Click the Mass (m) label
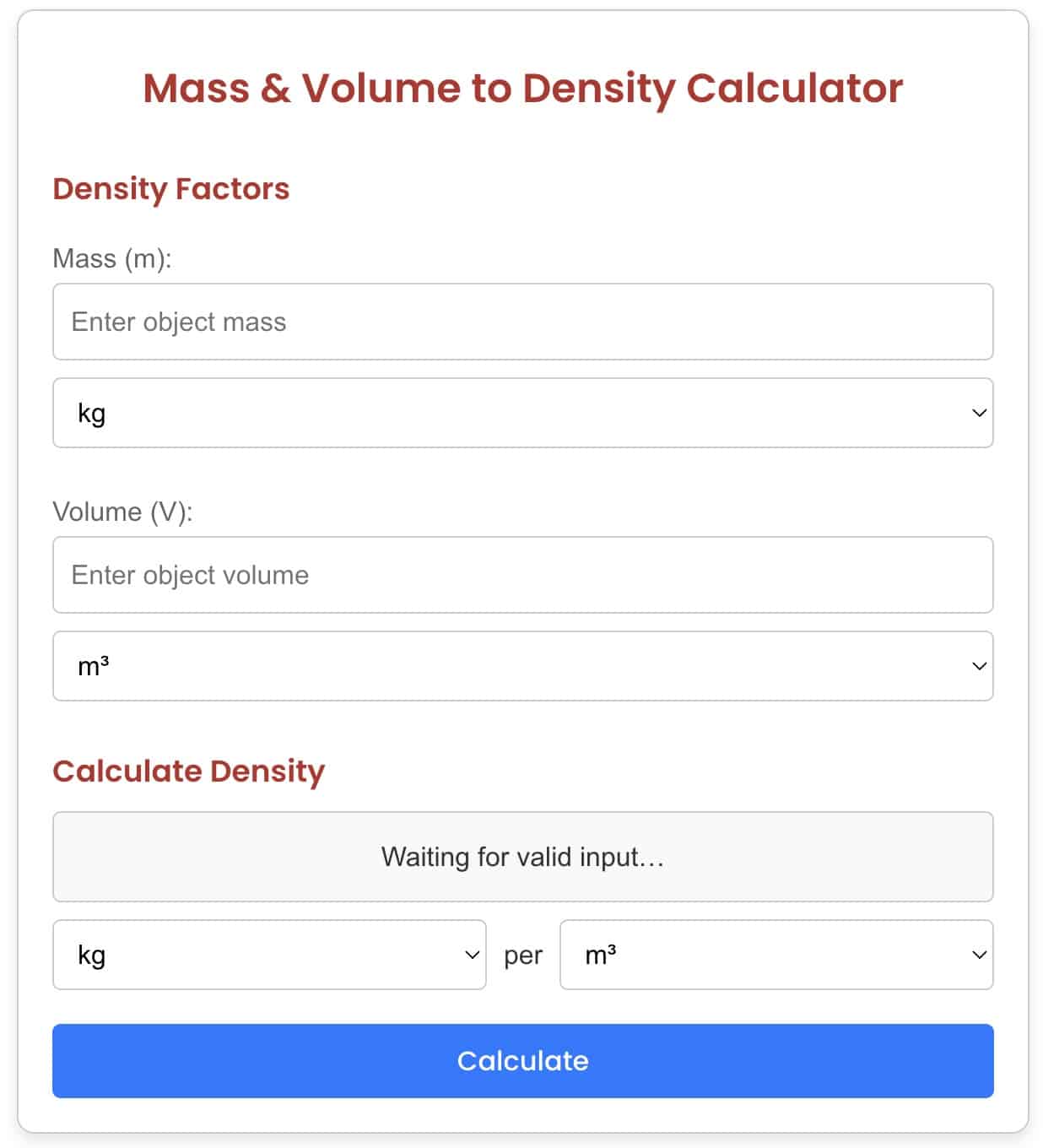 click(113, 258)
